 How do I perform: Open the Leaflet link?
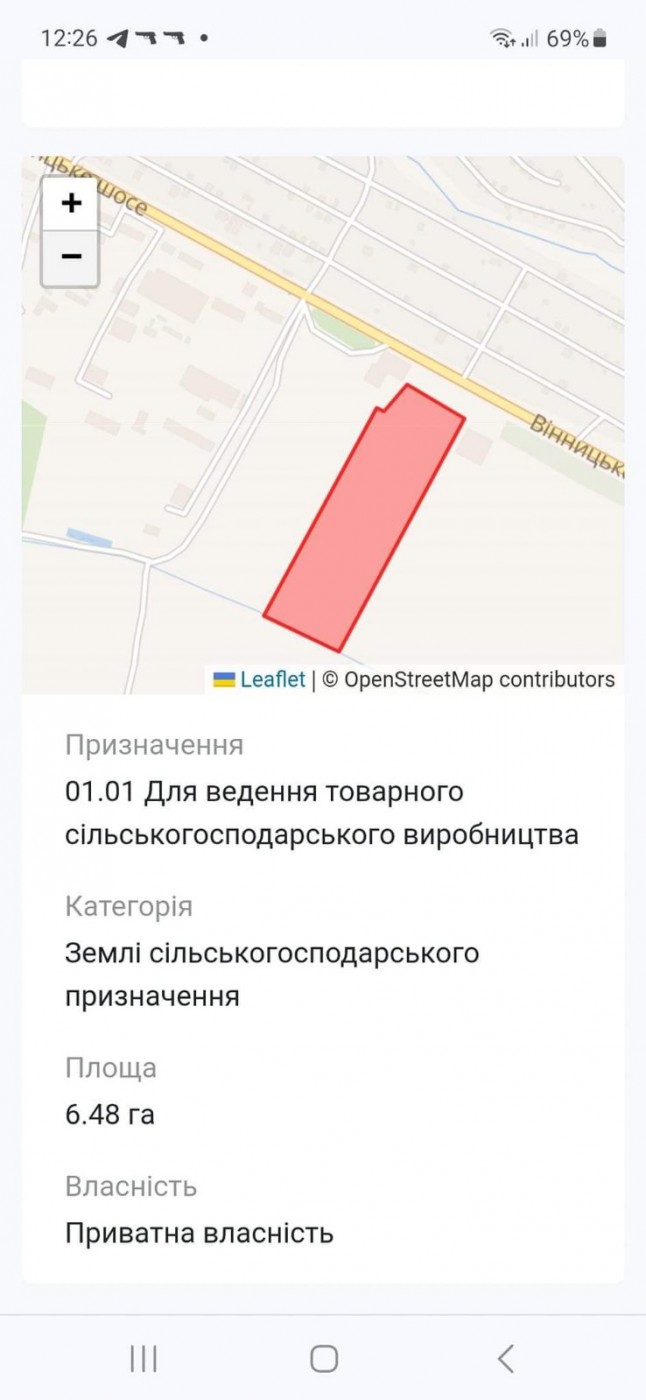[x=272, y=680]
